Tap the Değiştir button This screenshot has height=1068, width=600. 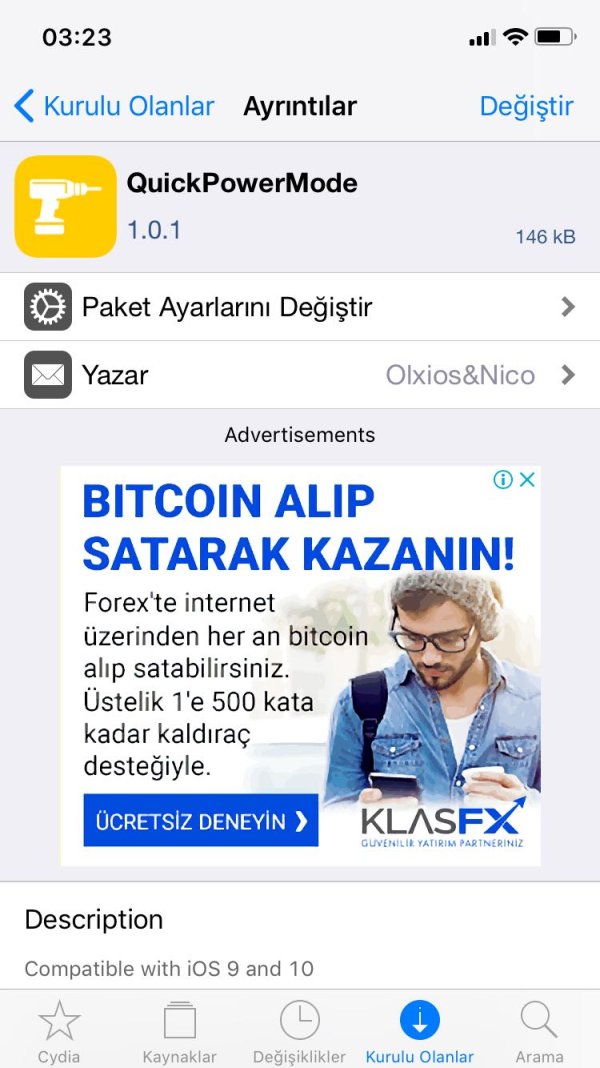[x=526, y=106]
